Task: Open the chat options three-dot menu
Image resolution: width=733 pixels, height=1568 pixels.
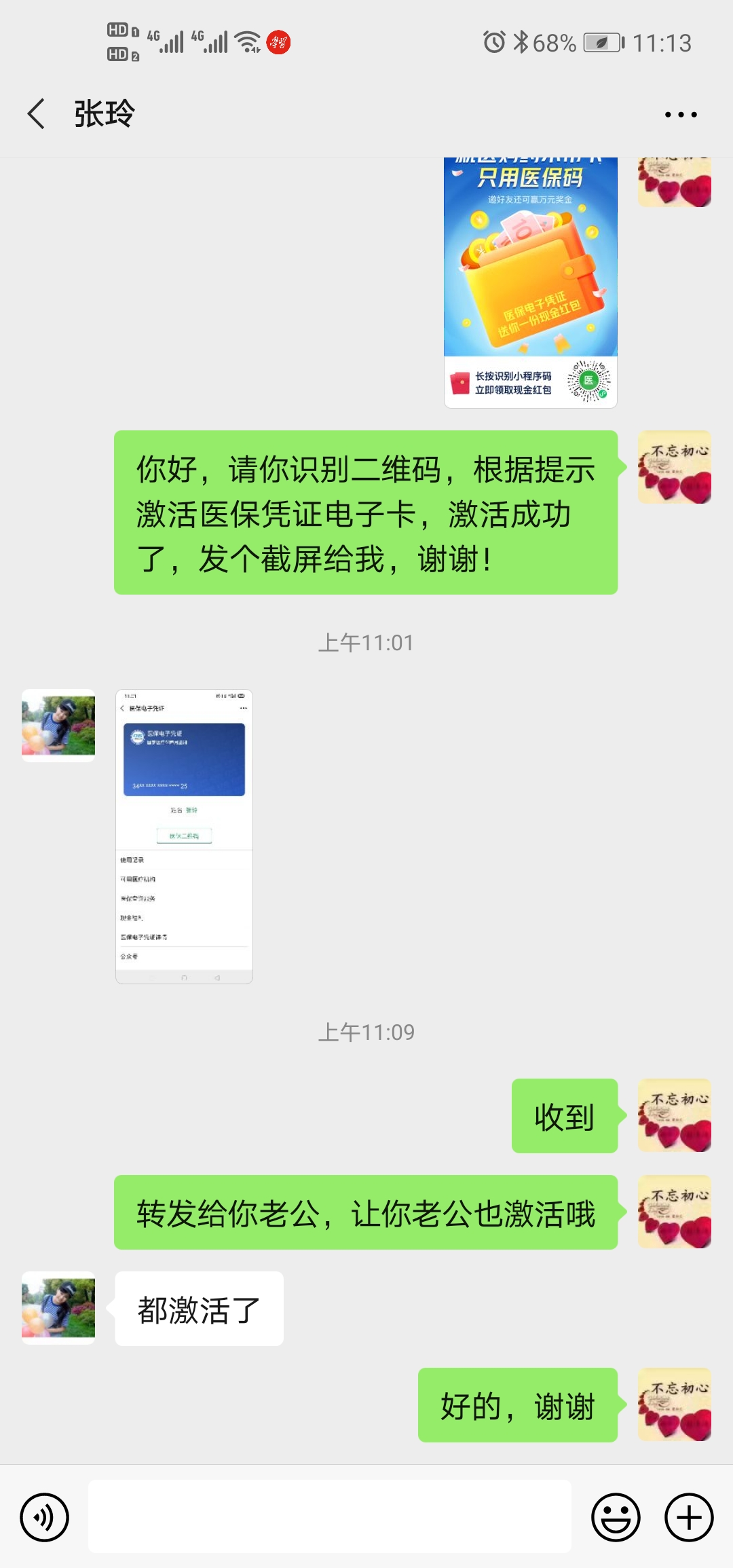Action: pyautogui.click(x=681, y=114)
